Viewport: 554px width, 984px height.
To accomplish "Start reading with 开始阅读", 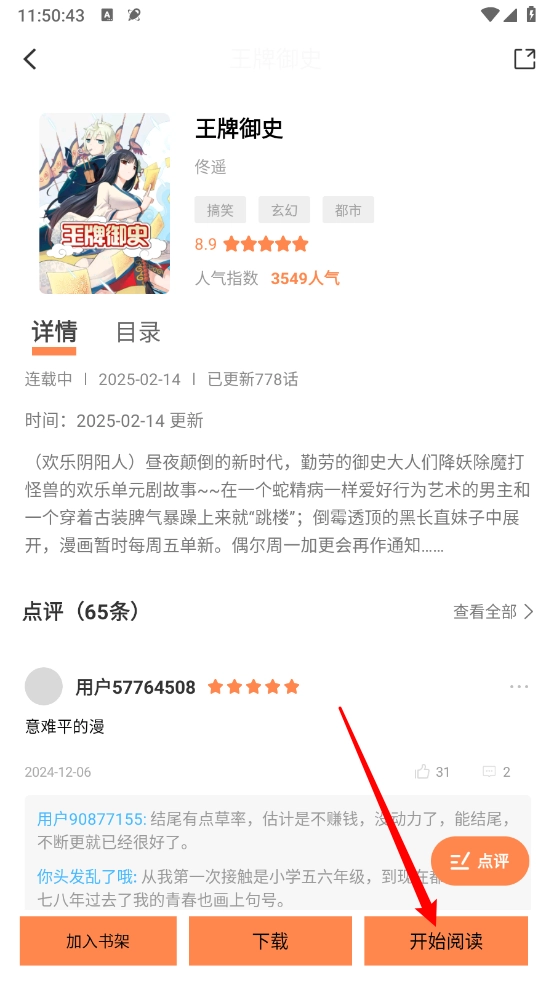I will pos(446,941).
